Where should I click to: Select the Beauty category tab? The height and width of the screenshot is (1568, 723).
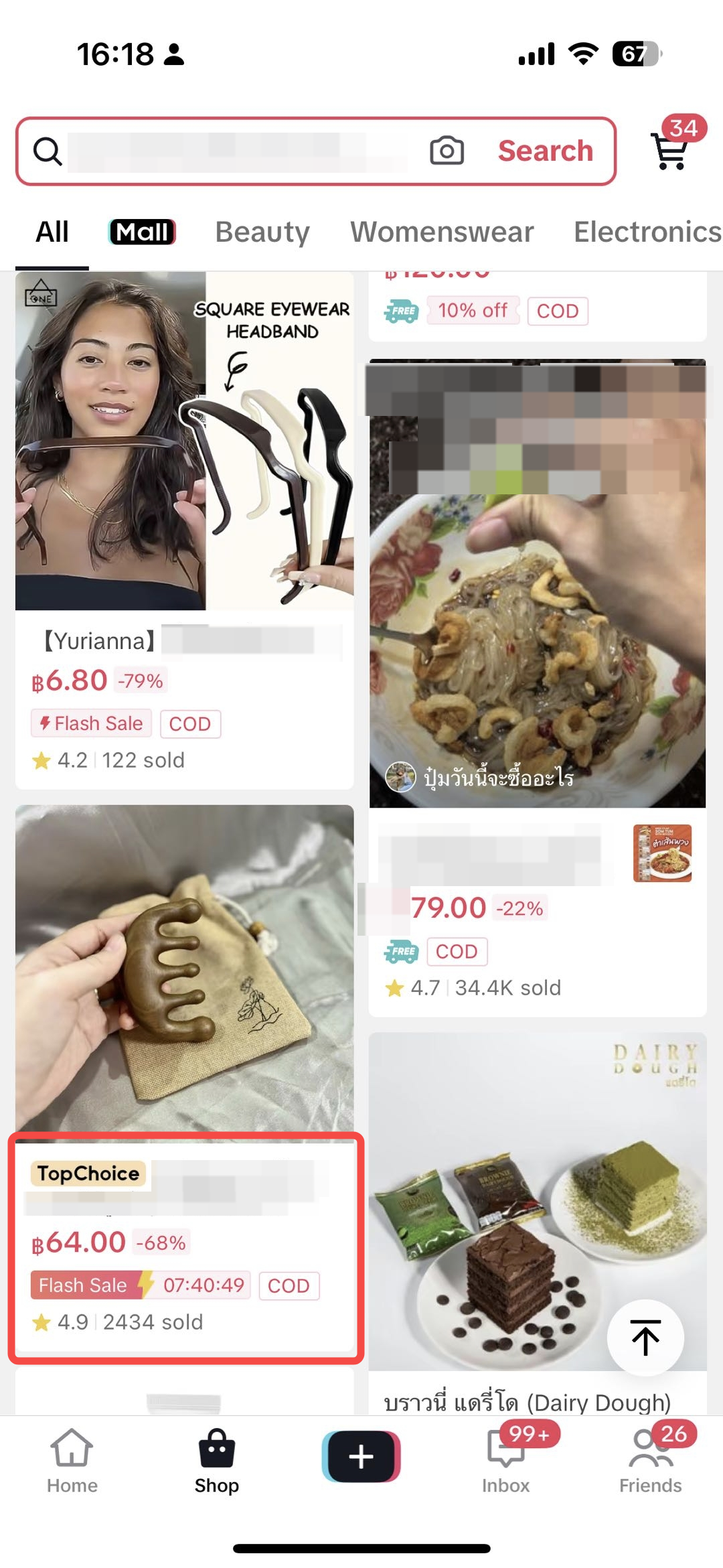point(264,232)
